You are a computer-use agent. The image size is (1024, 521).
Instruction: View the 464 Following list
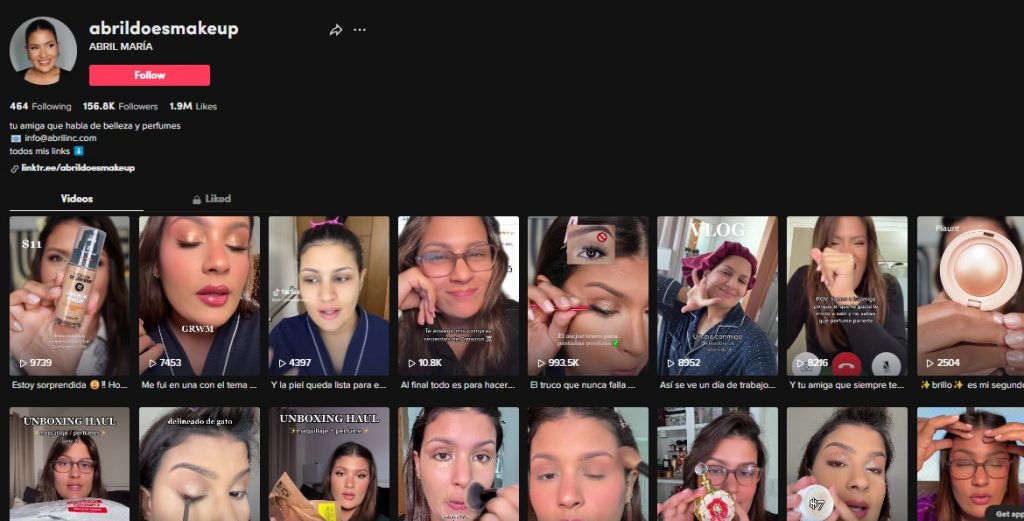click(40, 106)
